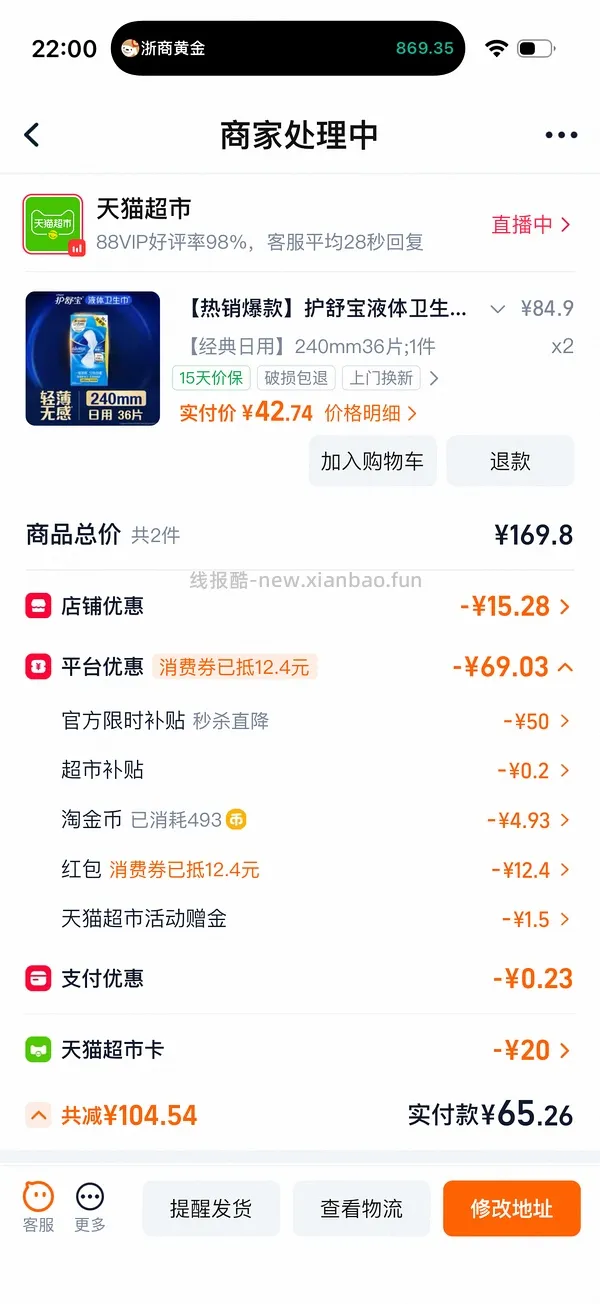Open the 护舒宝 product thumbnail
This screenshot has width=600, height=1304.
pyautogui.click(x=93, y=358)
